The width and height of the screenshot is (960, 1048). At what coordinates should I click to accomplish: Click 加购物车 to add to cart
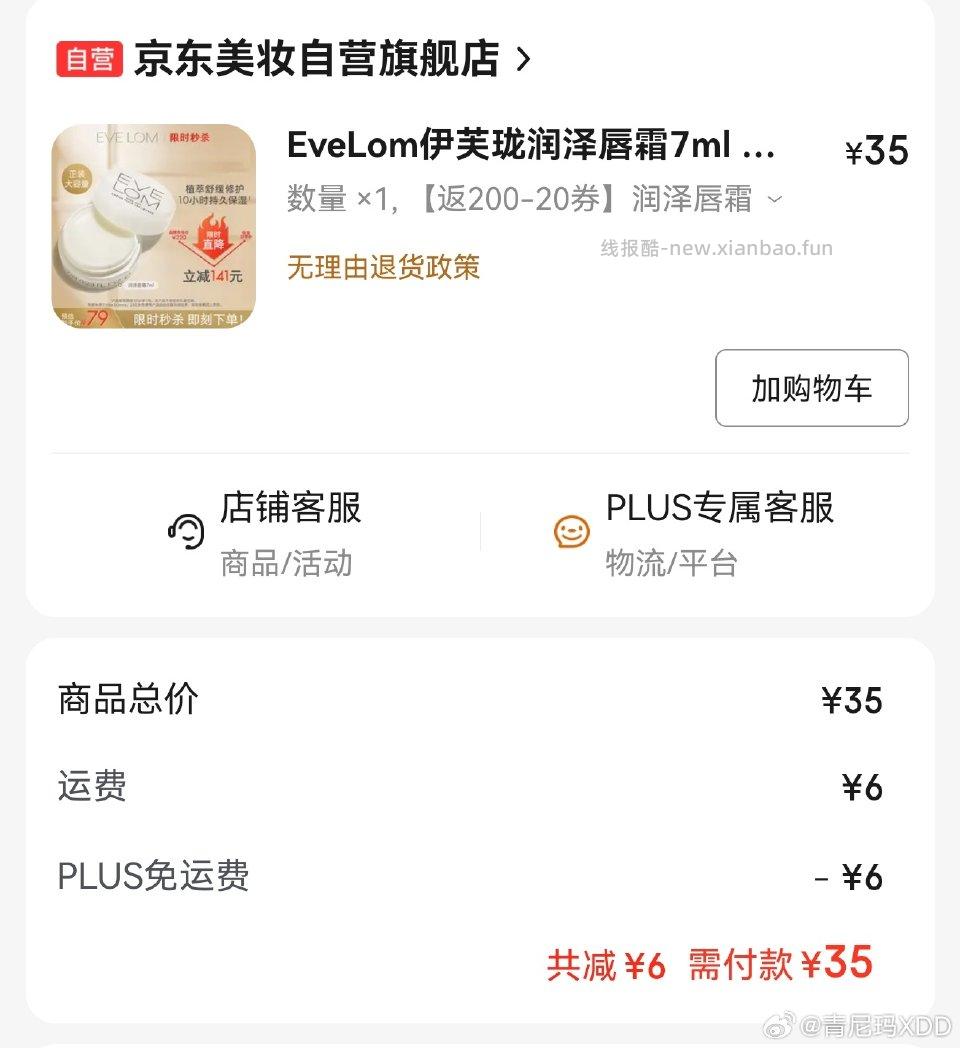tap(811, 388)
